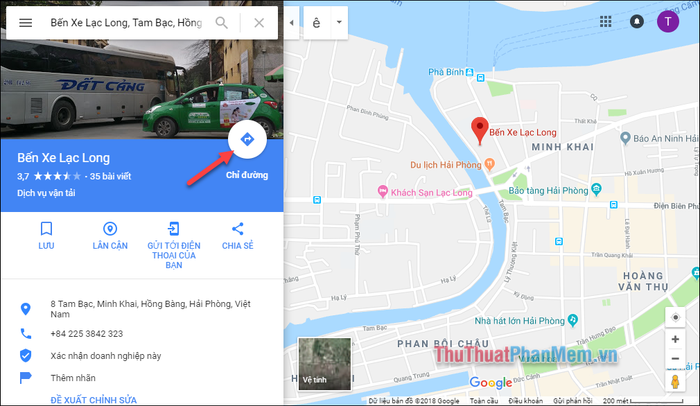Screen dimensions: 700x406
Task: Open input tools dropdown arrow
Action: 339,22
